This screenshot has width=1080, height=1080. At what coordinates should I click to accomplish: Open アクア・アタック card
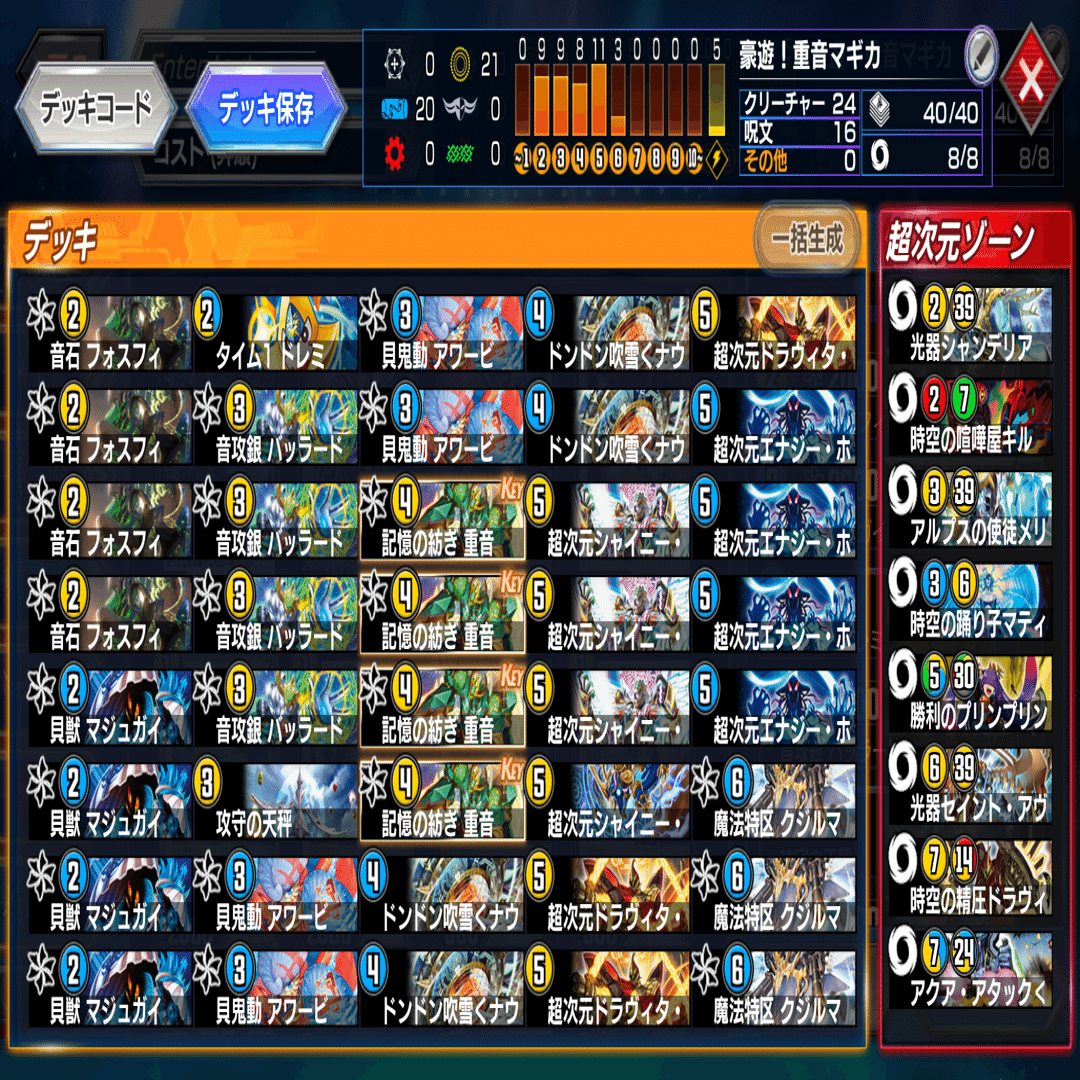pos(971,971)
